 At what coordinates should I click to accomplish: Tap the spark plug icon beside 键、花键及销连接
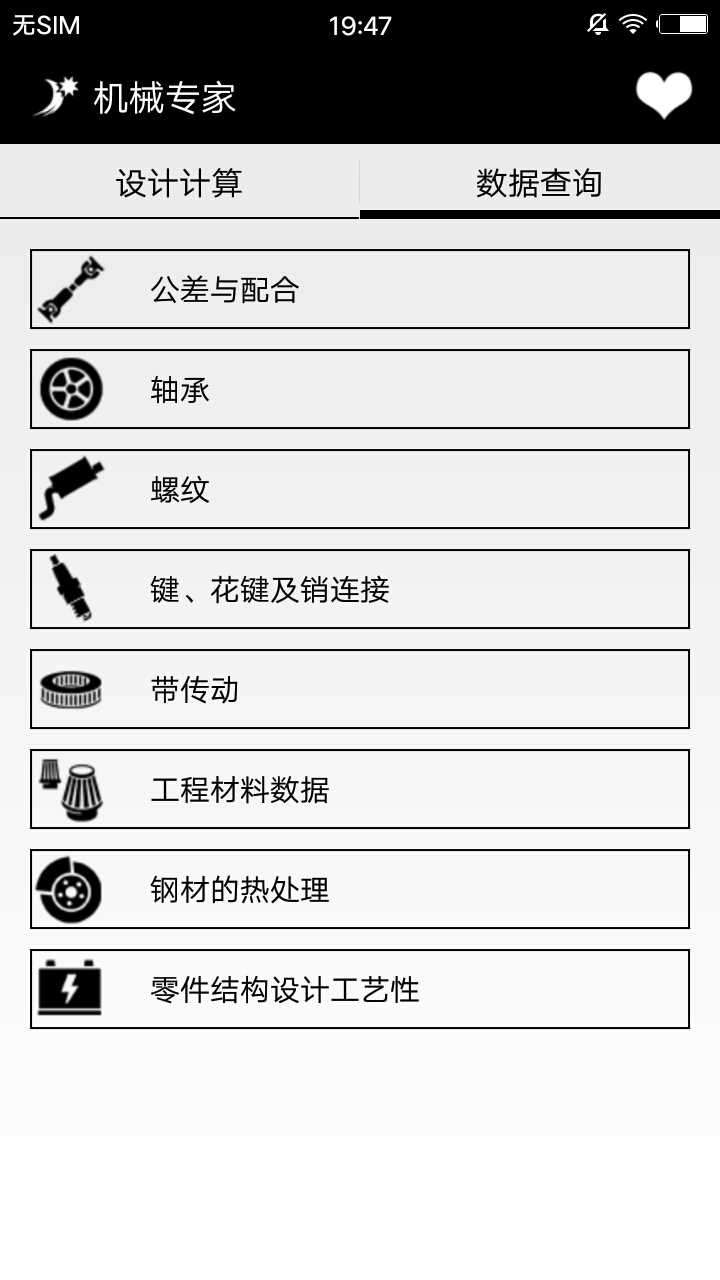(x=72, y=588)
